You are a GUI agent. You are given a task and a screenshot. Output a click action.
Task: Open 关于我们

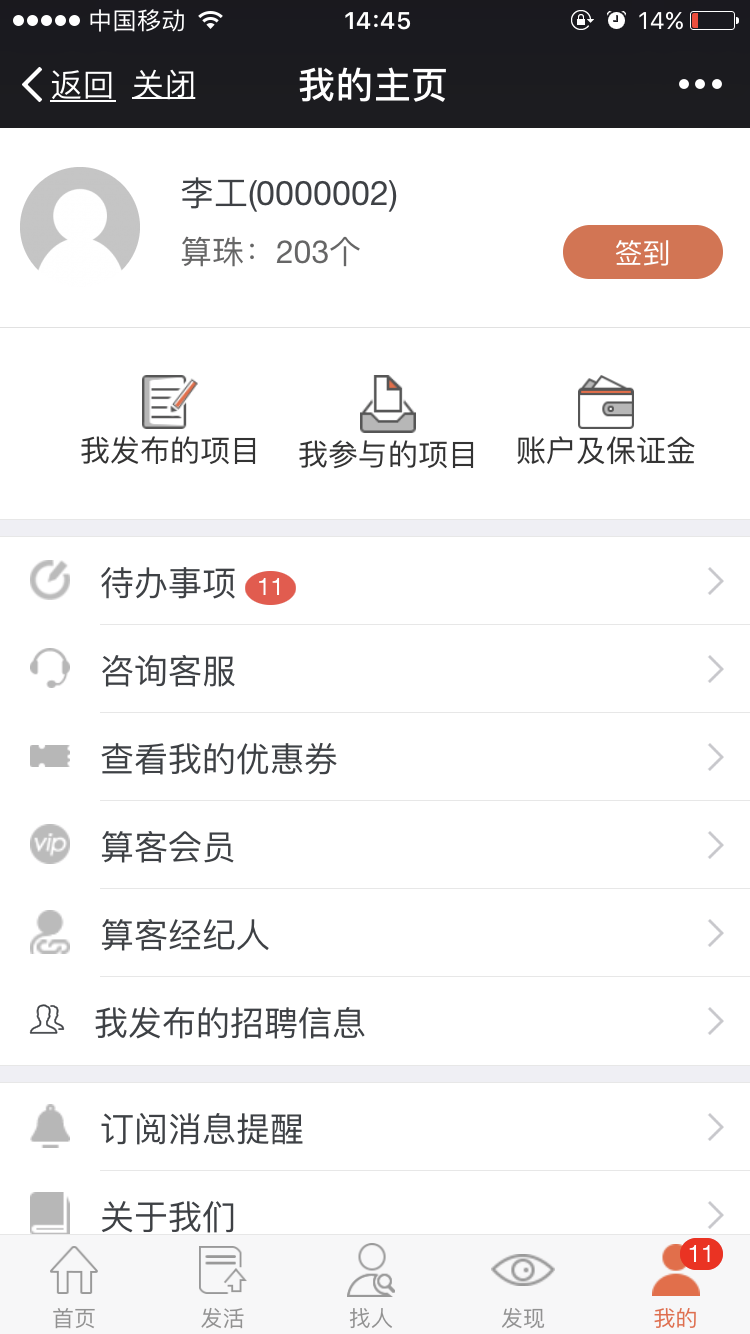point(375,1212)
